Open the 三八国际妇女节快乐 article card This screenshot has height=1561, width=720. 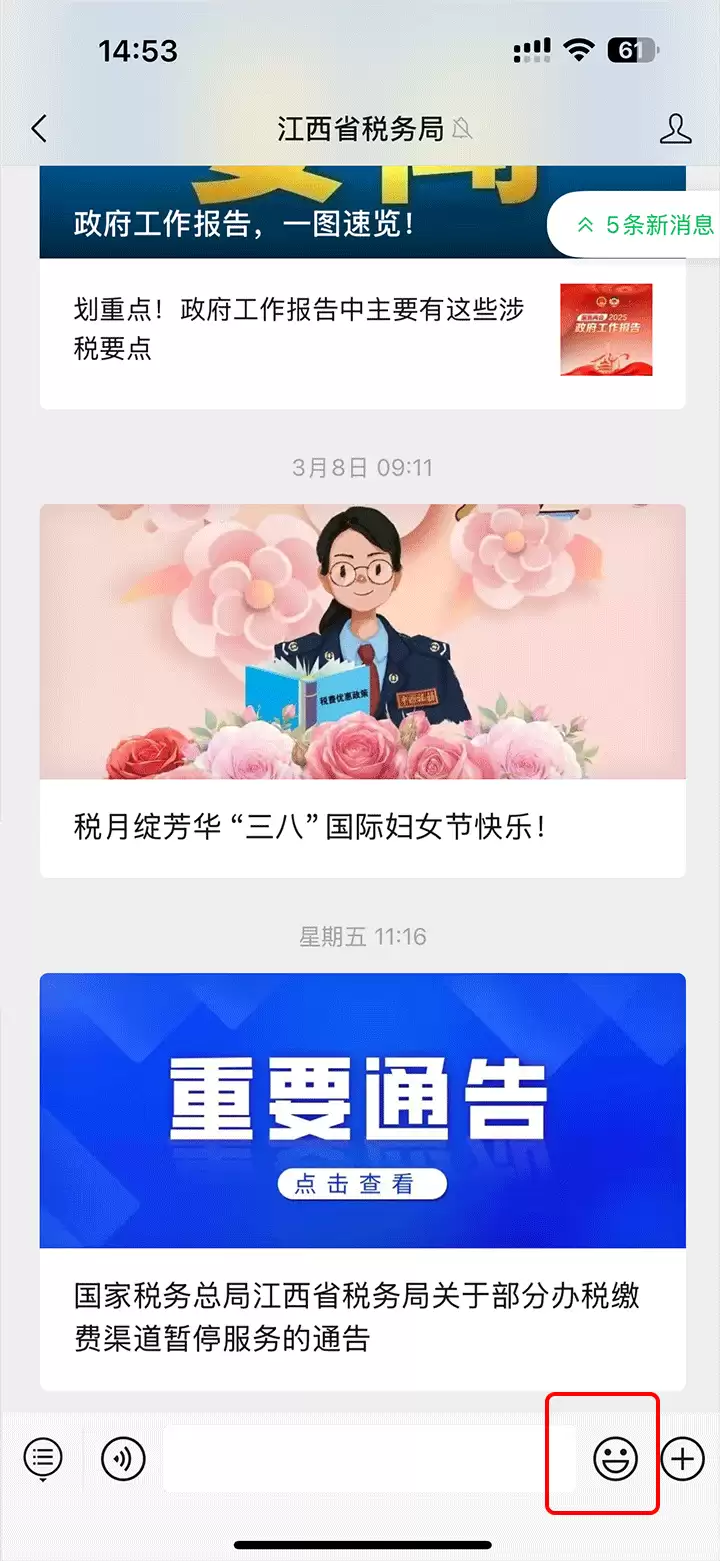coord(362,690)
